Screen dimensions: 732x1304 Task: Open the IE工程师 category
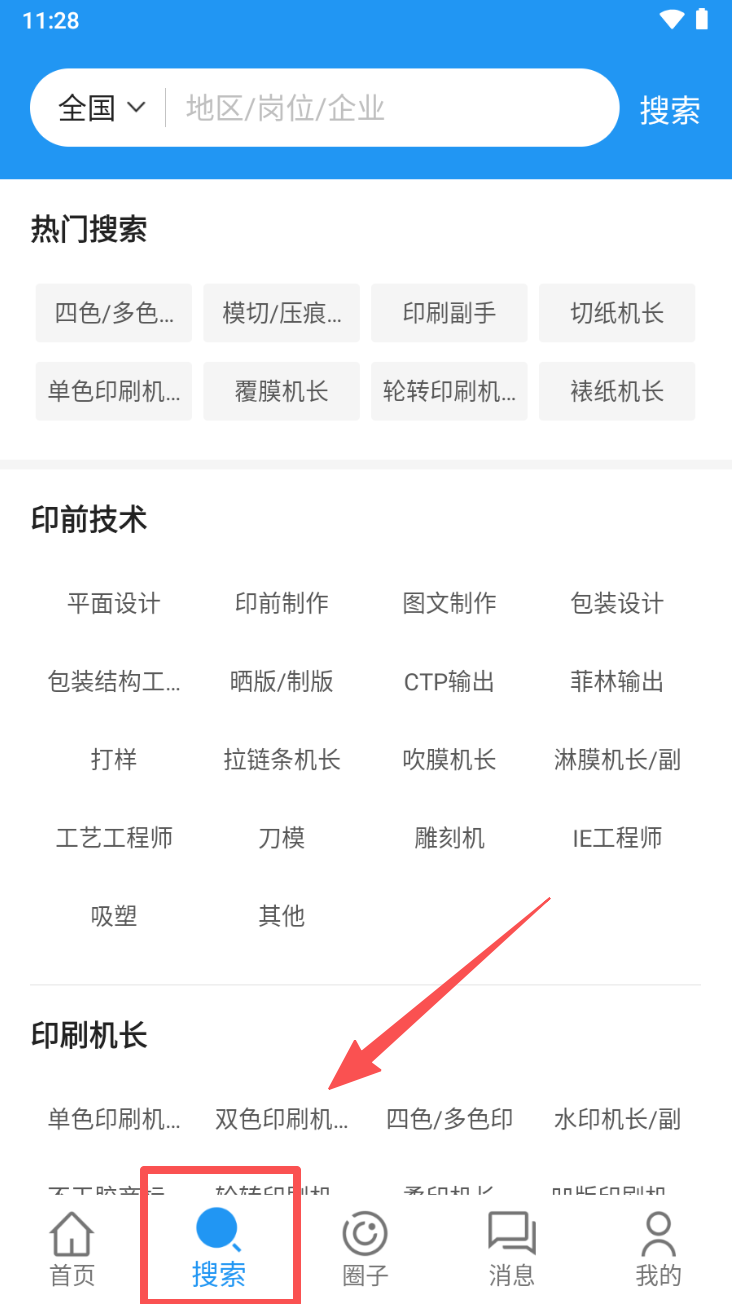617,838
